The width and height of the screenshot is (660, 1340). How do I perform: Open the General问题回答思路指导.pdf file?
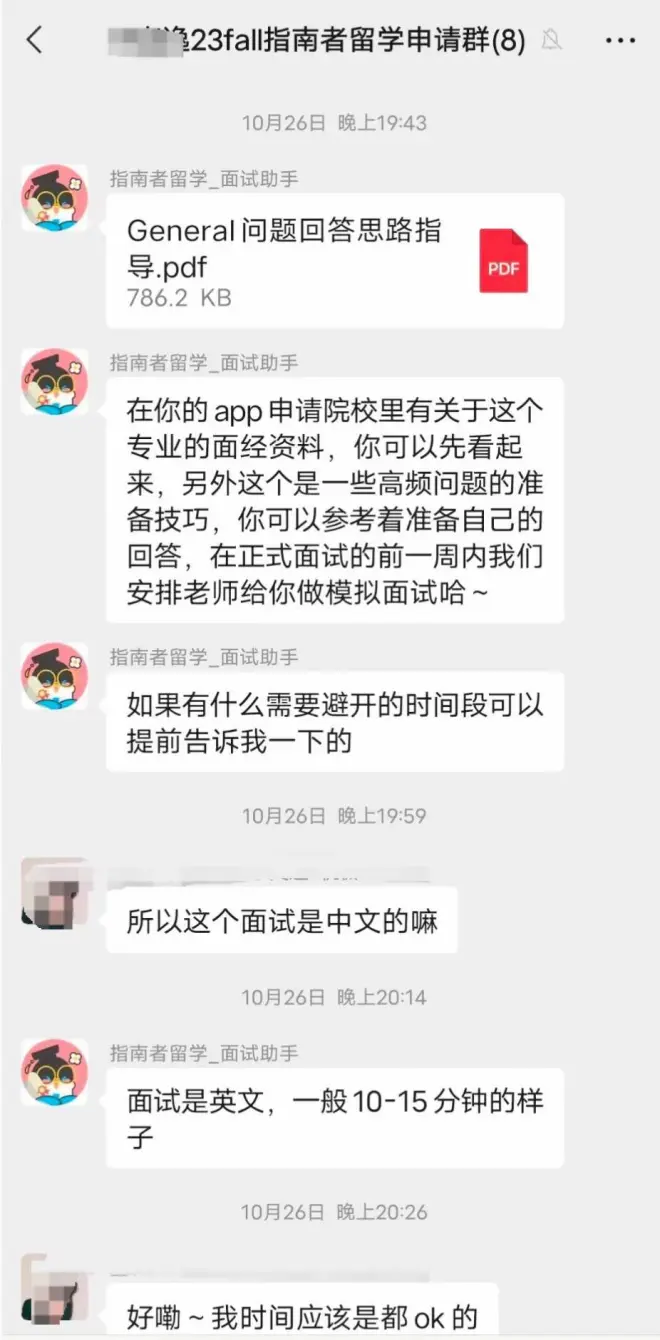334,261
